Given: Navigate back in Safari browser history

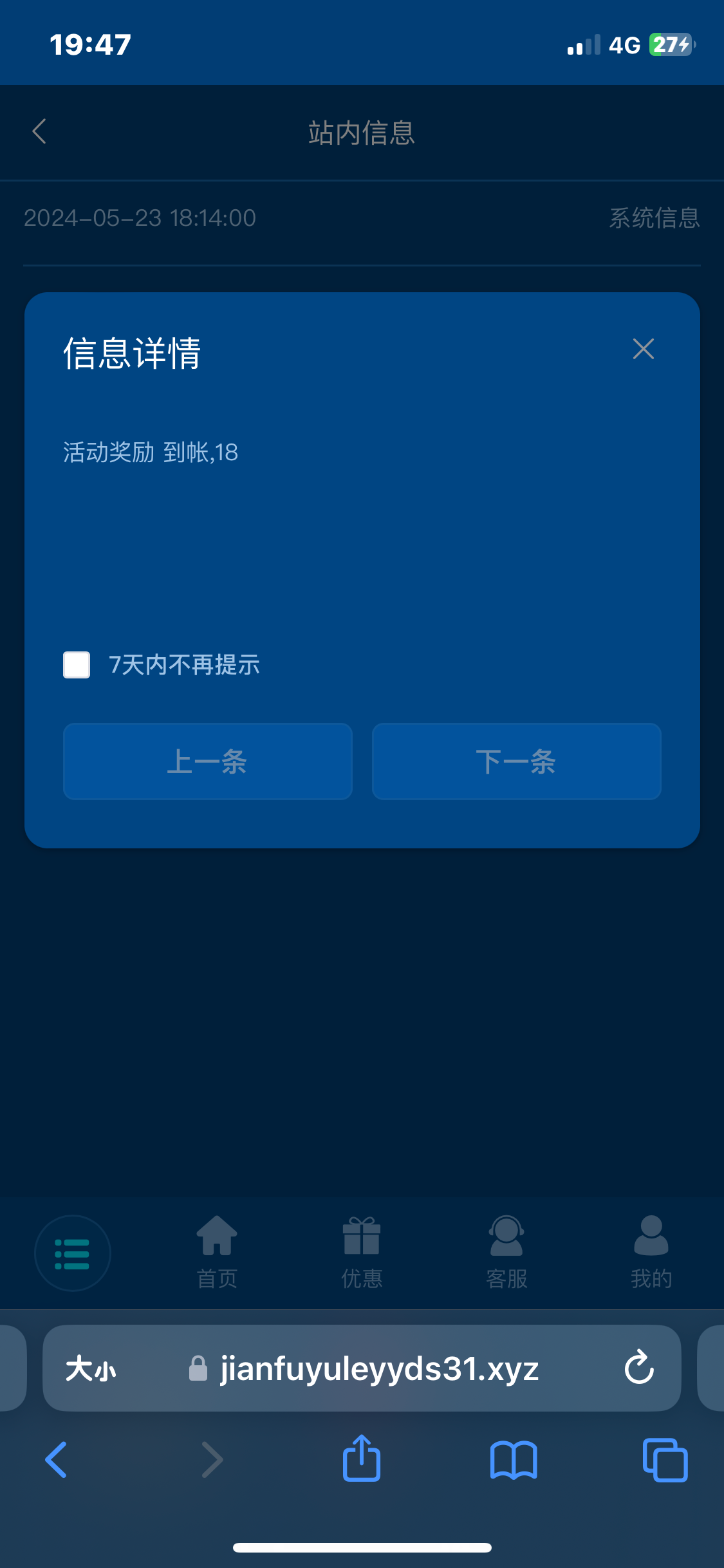Looking at the screenshot, I should tap(56, 1459).
